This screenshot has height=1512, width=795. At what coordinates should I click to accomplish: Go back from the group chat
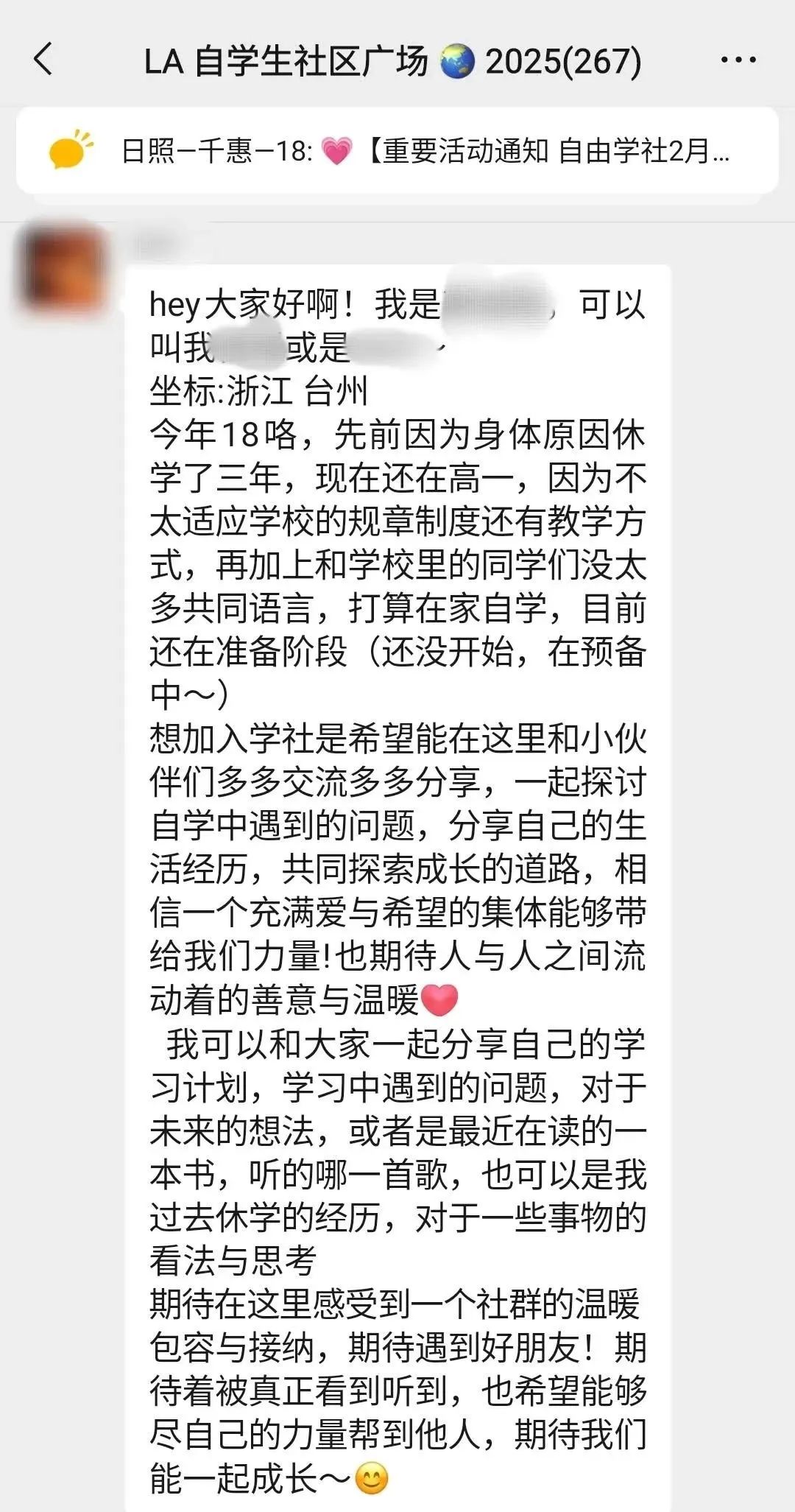[x=44, y=60]
